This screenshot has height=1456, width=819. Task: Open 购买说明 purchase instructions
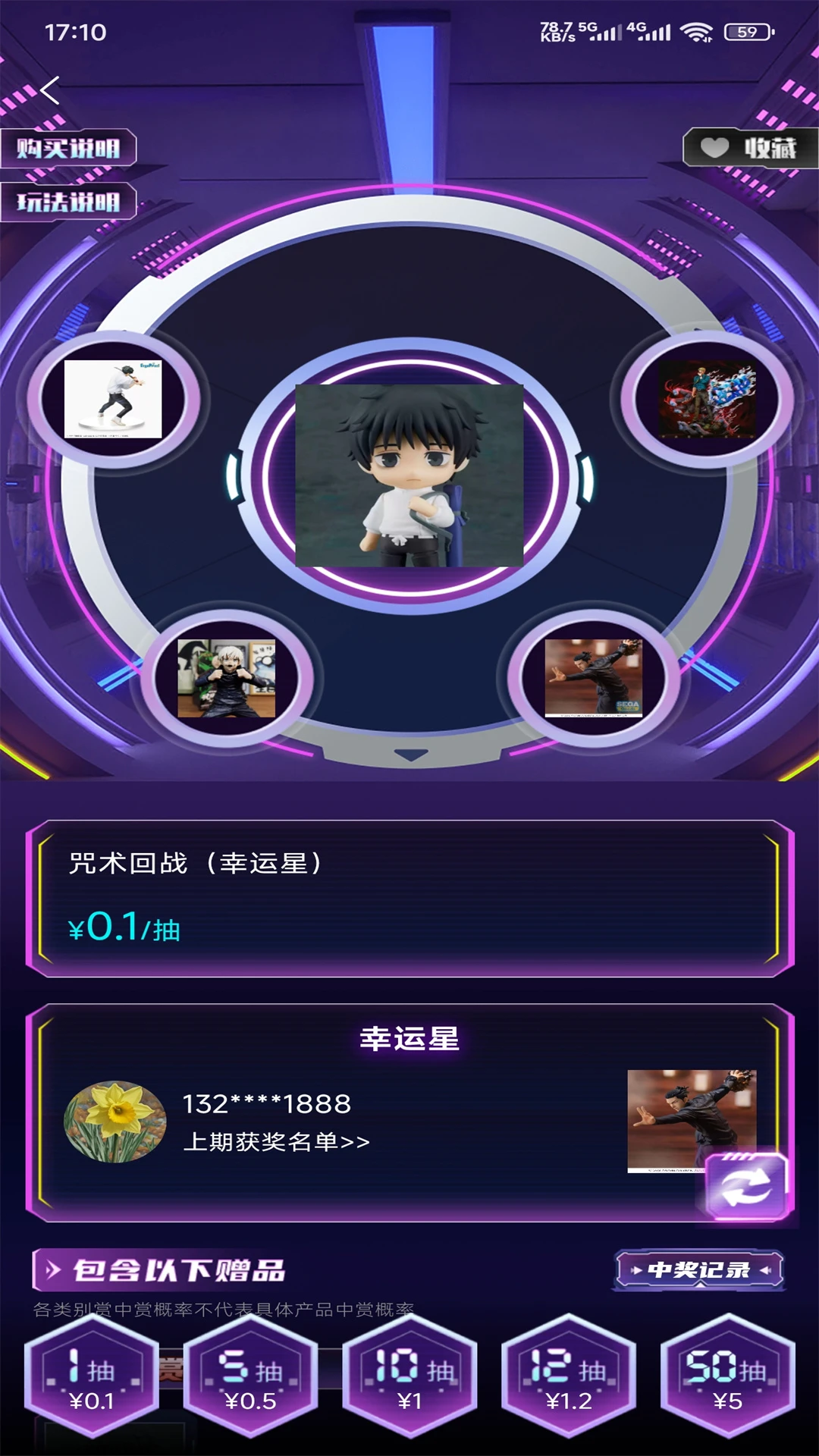pyautogui.click(x=68, y=148)
